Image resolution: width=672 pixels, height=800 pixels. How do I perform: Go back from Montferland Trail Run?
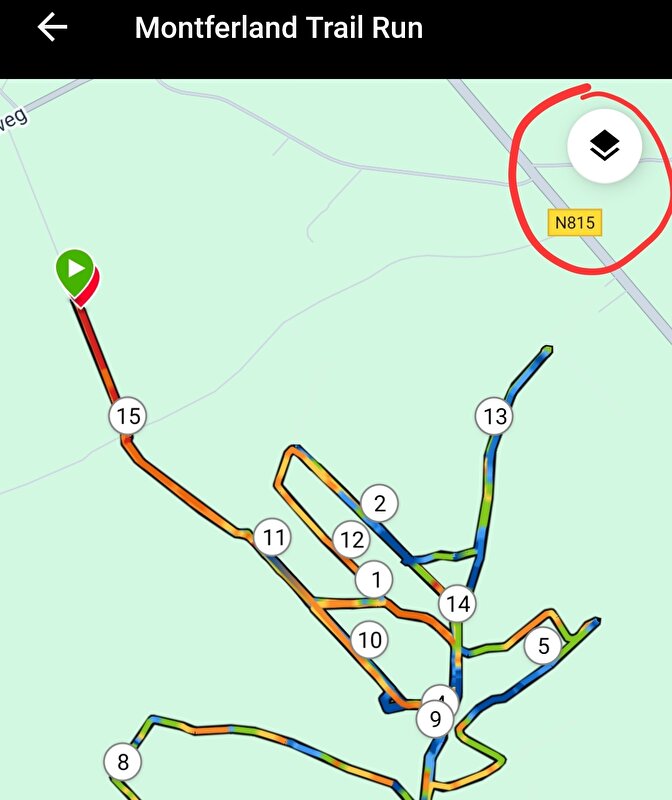tap(52, 28)
